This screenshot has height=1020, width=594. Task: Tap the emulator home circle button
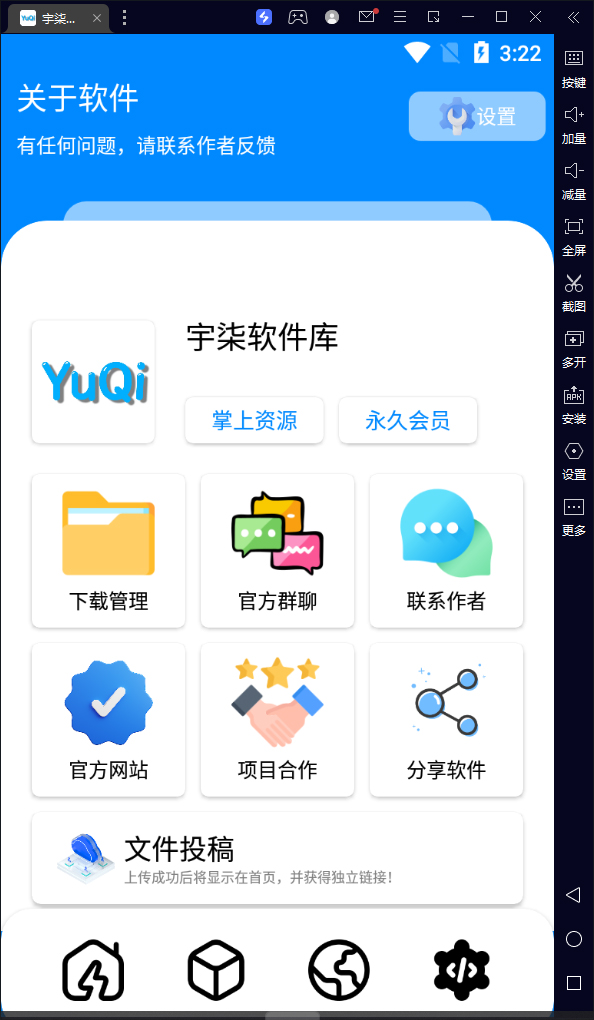coord(574,939)
